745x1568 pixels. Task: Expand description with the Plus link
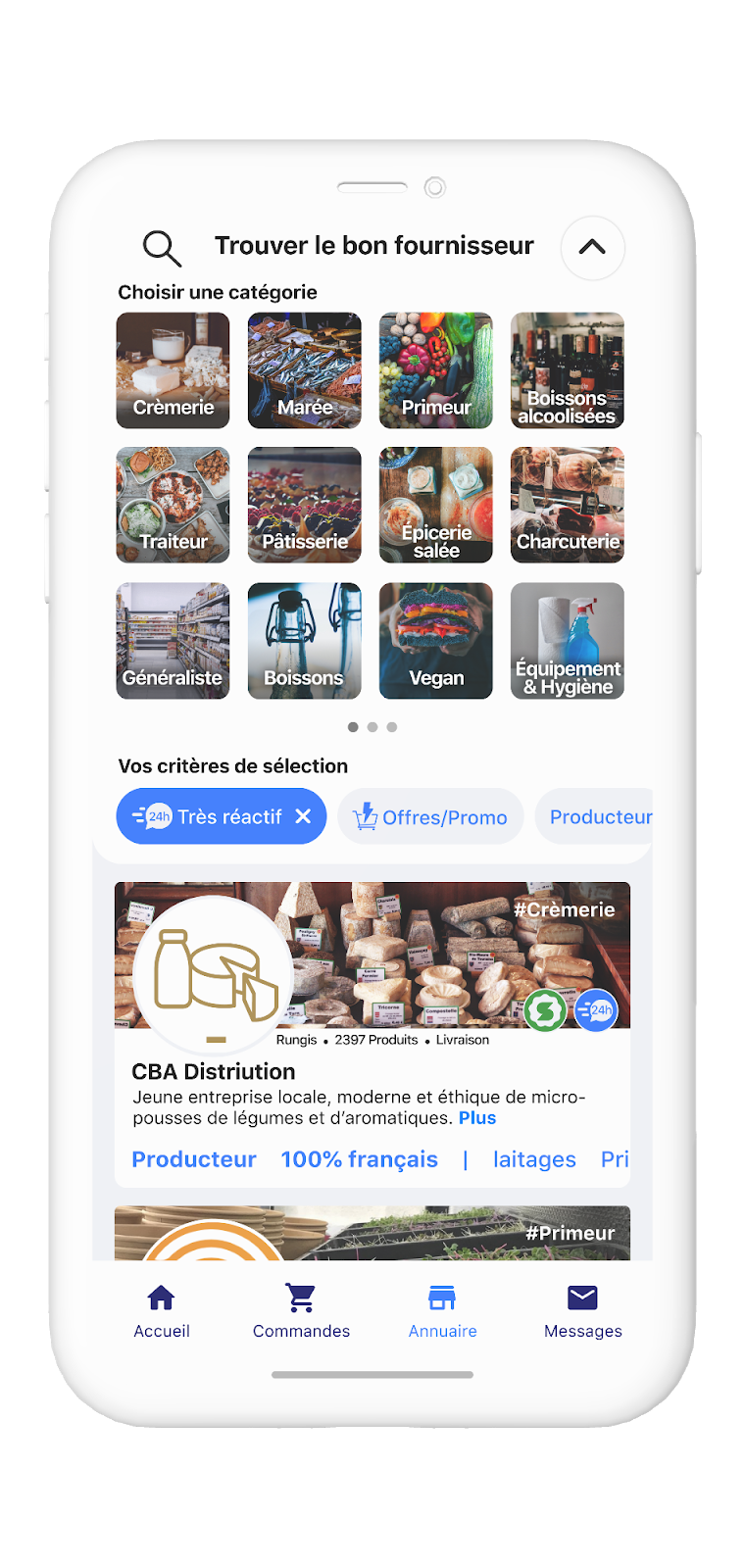pyautogui.click(x=477, y=1118)
